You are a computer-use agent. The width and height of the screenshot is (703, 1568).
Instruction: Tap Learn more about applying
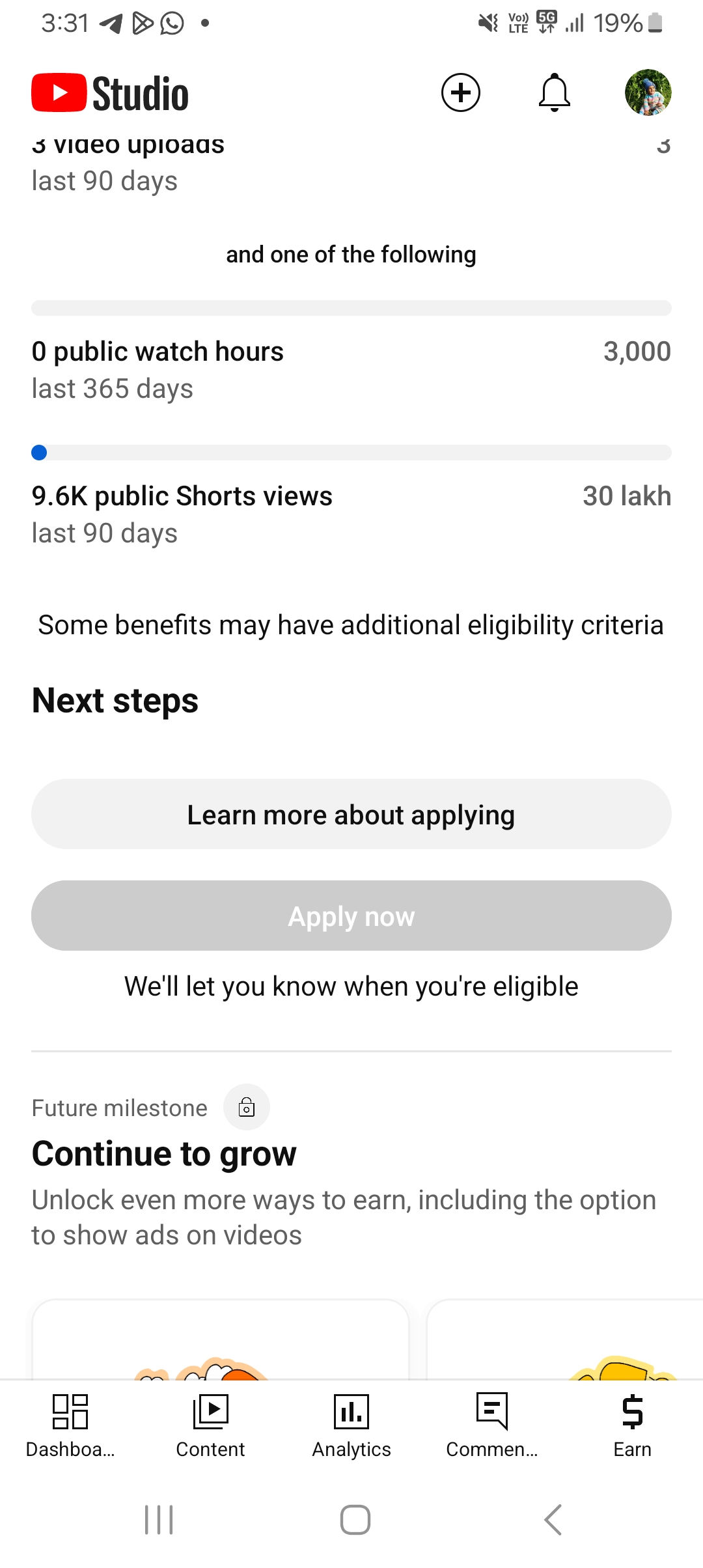tap(351, 814)
